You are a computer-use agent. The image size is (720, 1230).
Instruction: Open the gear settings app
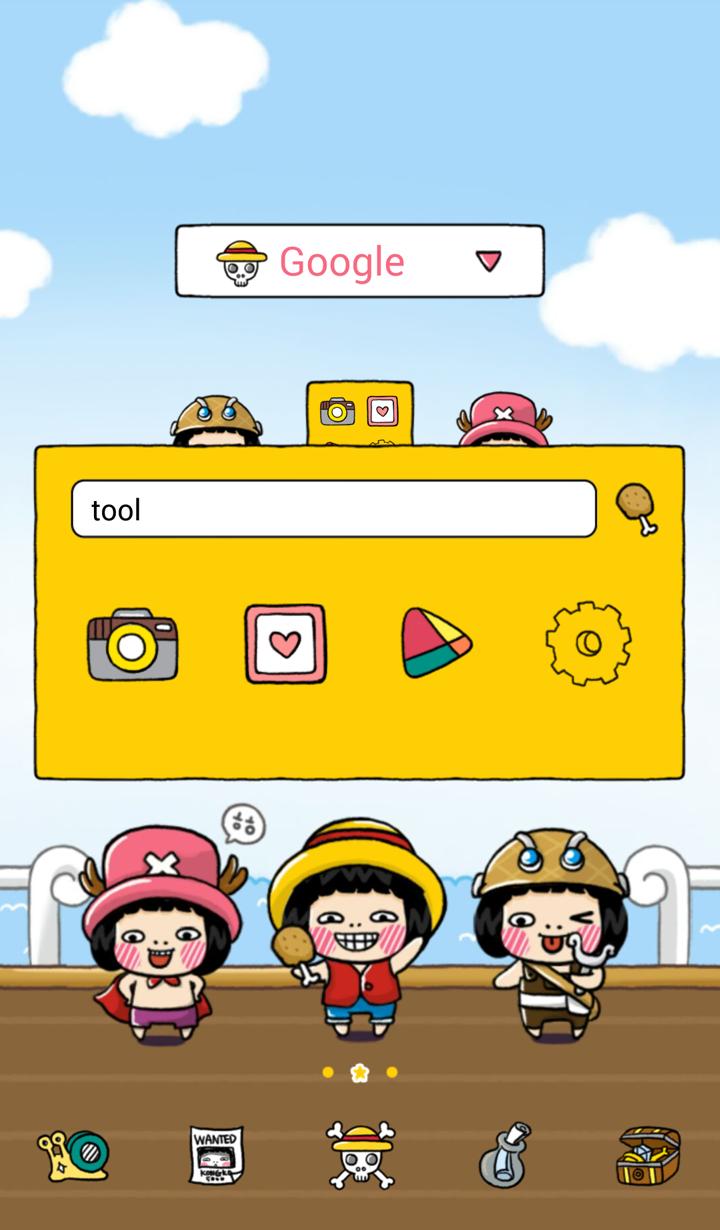point(587,643)
